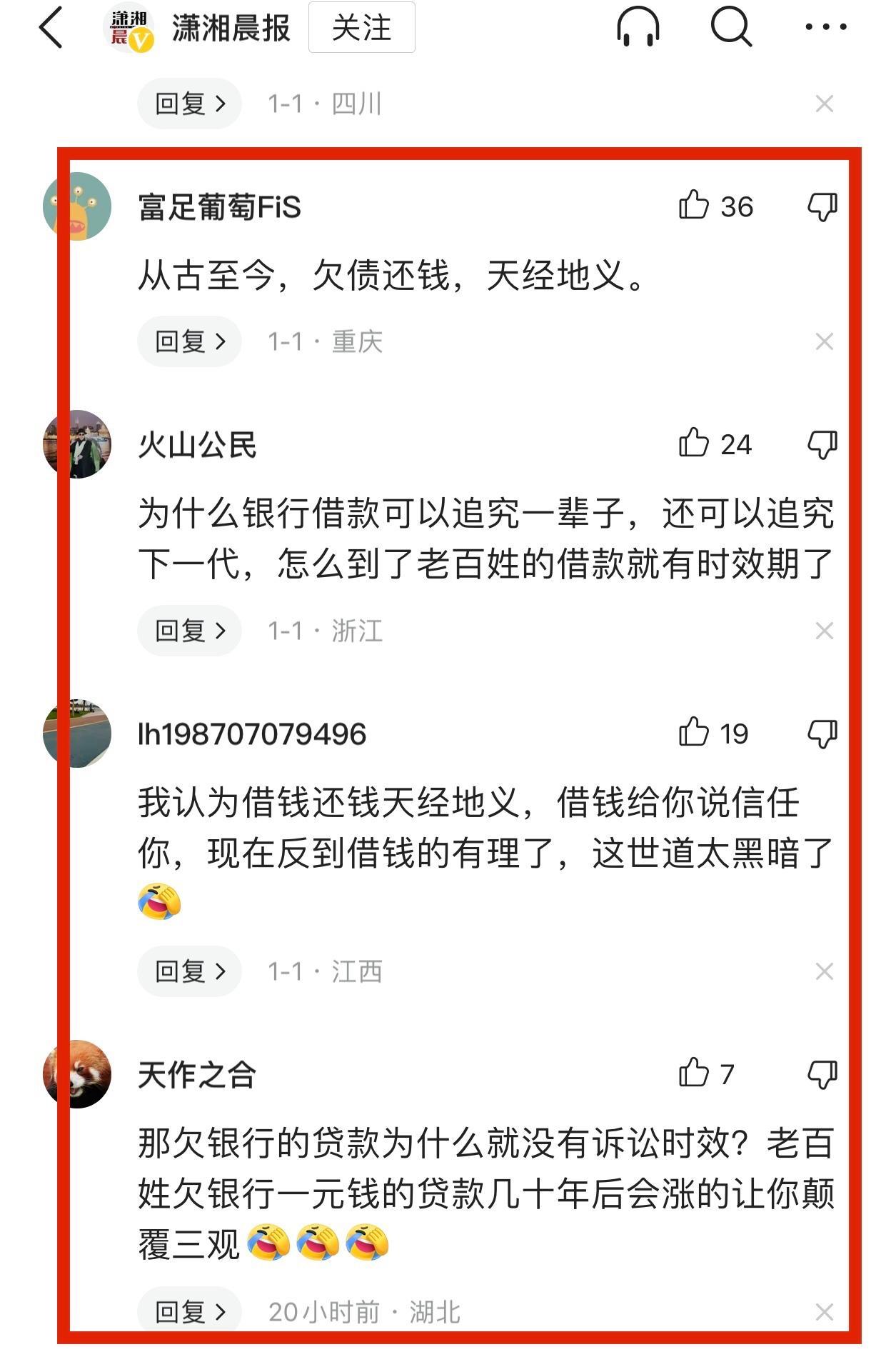The width and height of the screenshot is (886, 1372).
Task: Dislike the comment by lh198707079496
Action: 822,733
